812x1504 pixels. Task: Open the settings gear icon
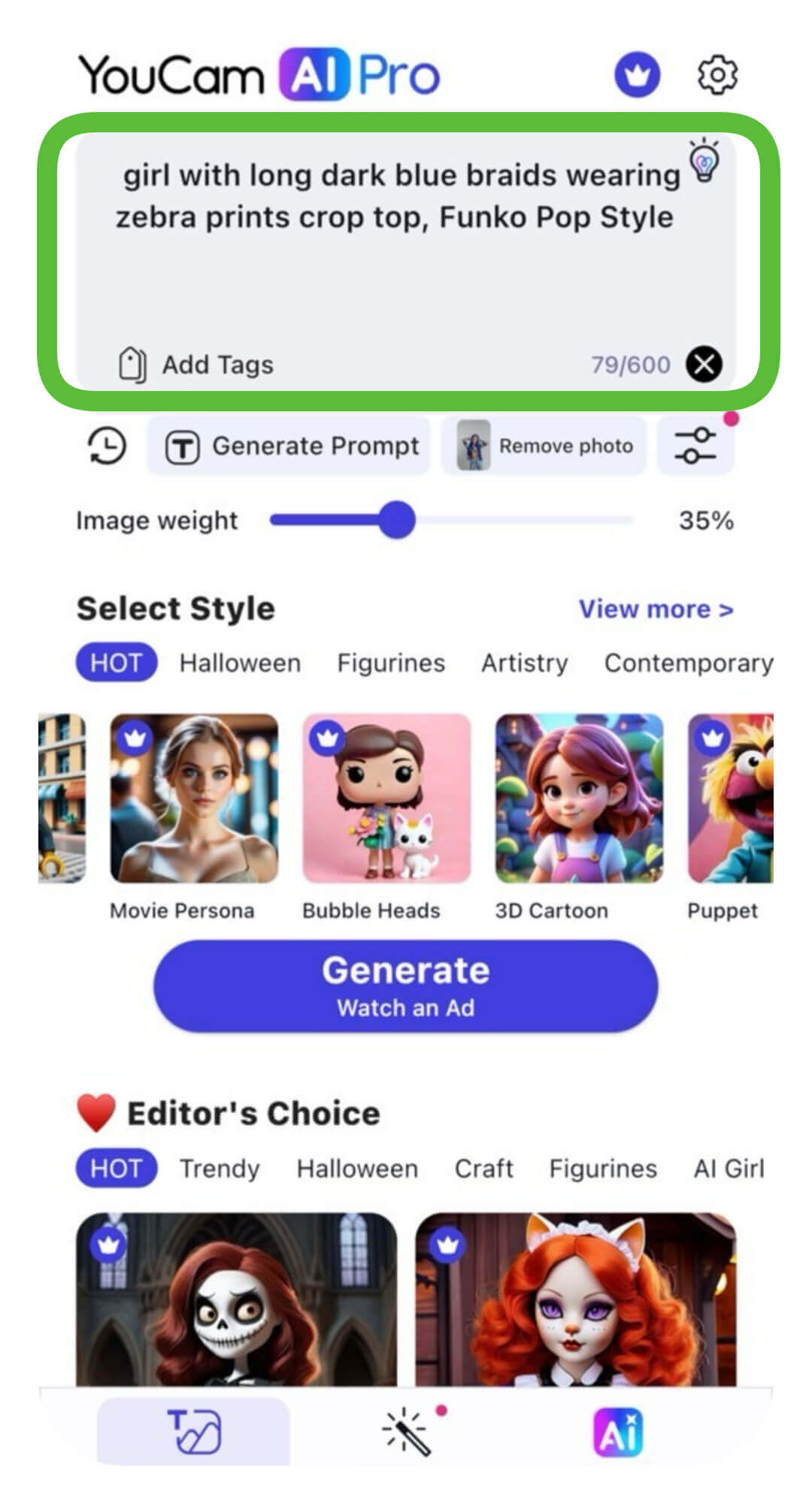click(x=718, y=74)
